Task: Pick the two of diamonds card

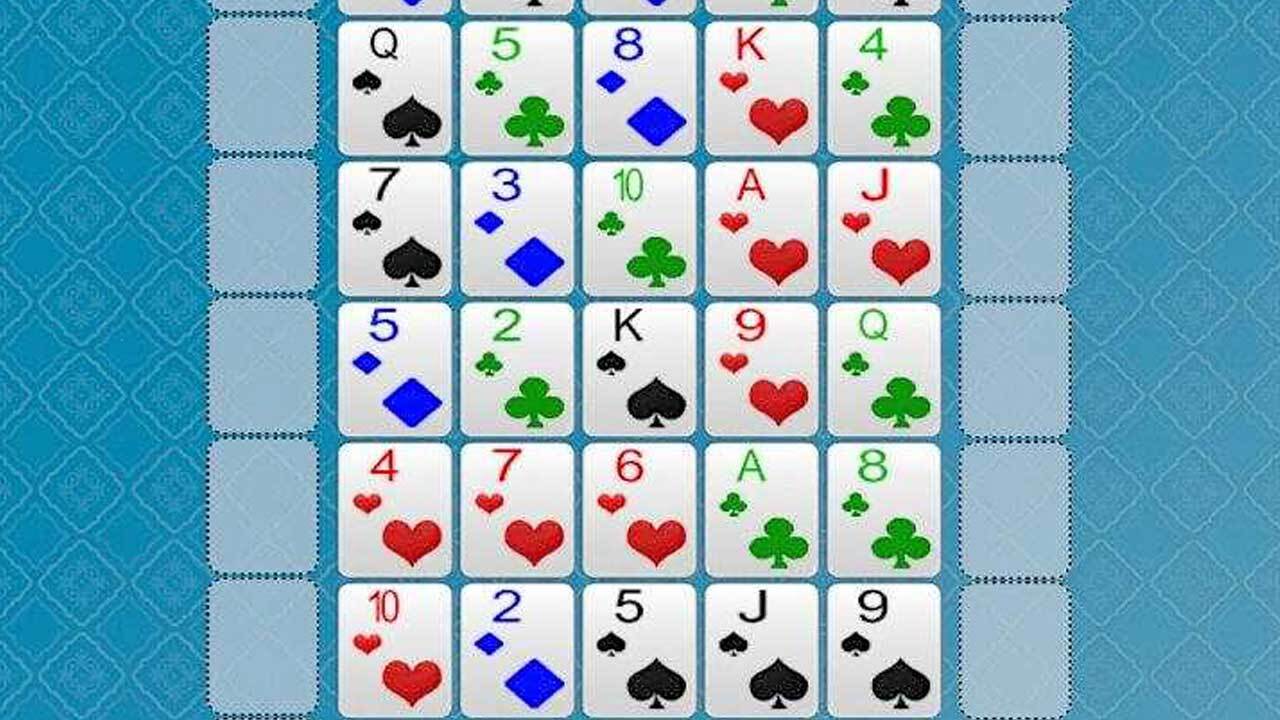Action: click(x=517, y=650)
